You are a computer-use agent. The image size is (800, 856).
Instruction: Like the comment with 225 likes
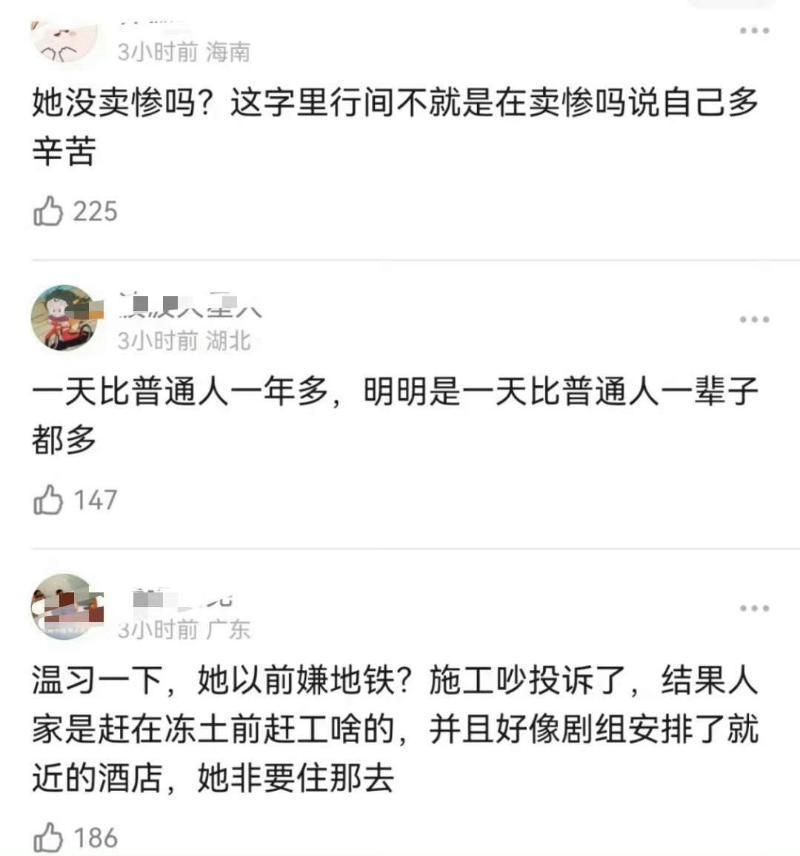pyautogui.click(x=49, y=211)
